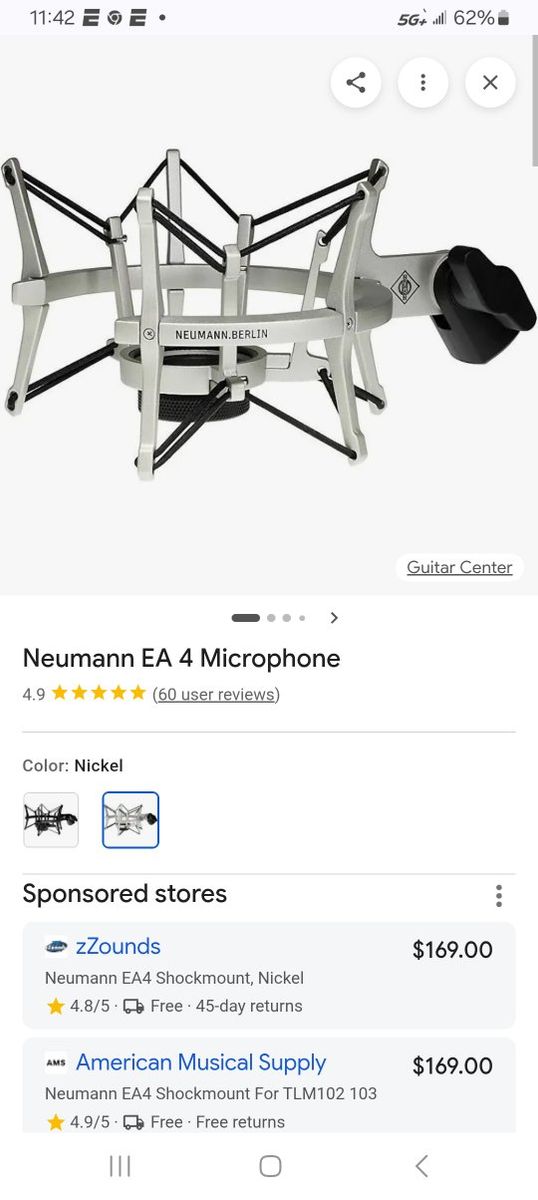Open recent apps from the navigation bar

pyautogui.click(x=119, y=1165)
